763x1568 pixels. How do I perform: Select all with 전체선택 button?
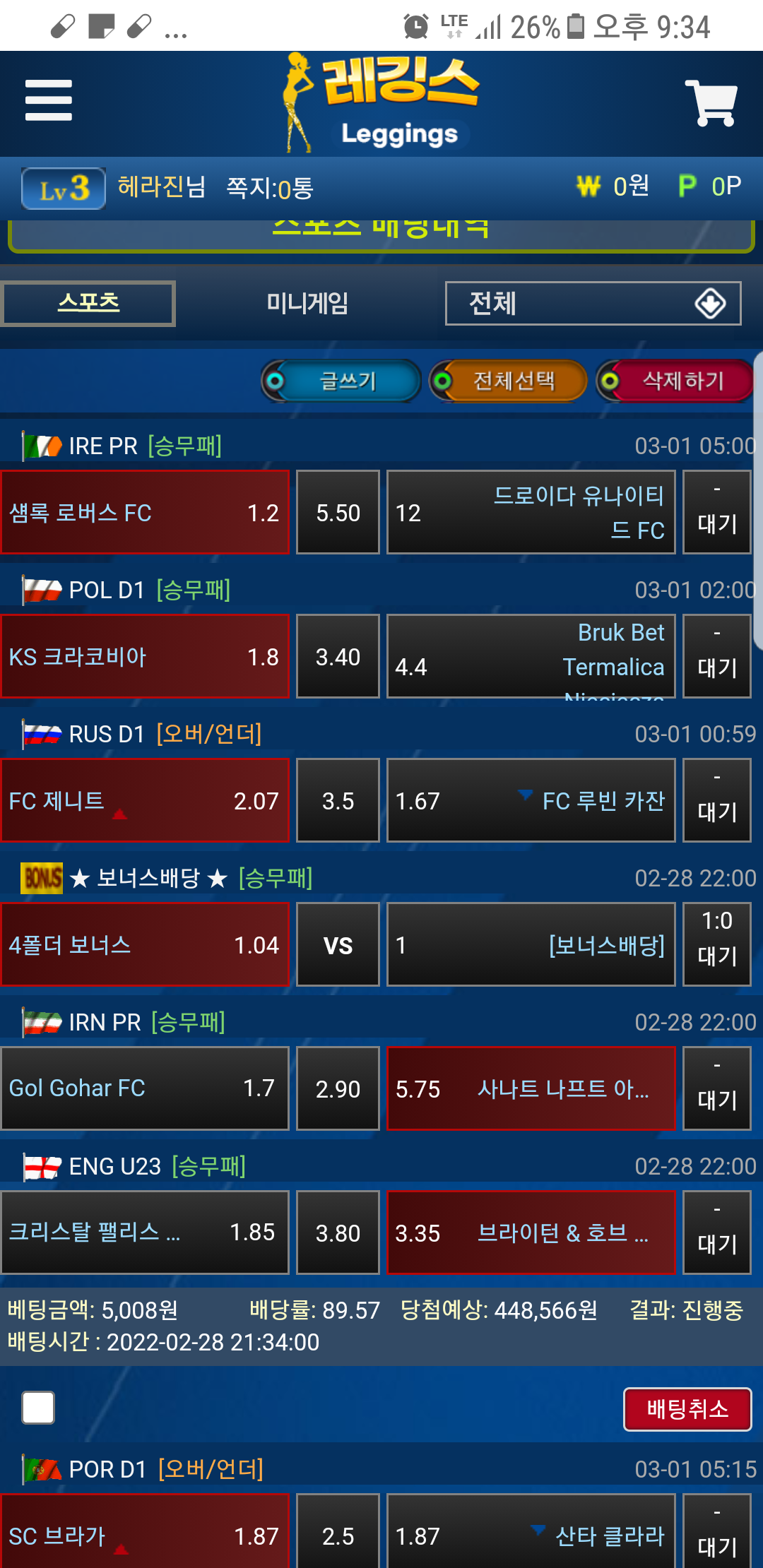point(509,381)
